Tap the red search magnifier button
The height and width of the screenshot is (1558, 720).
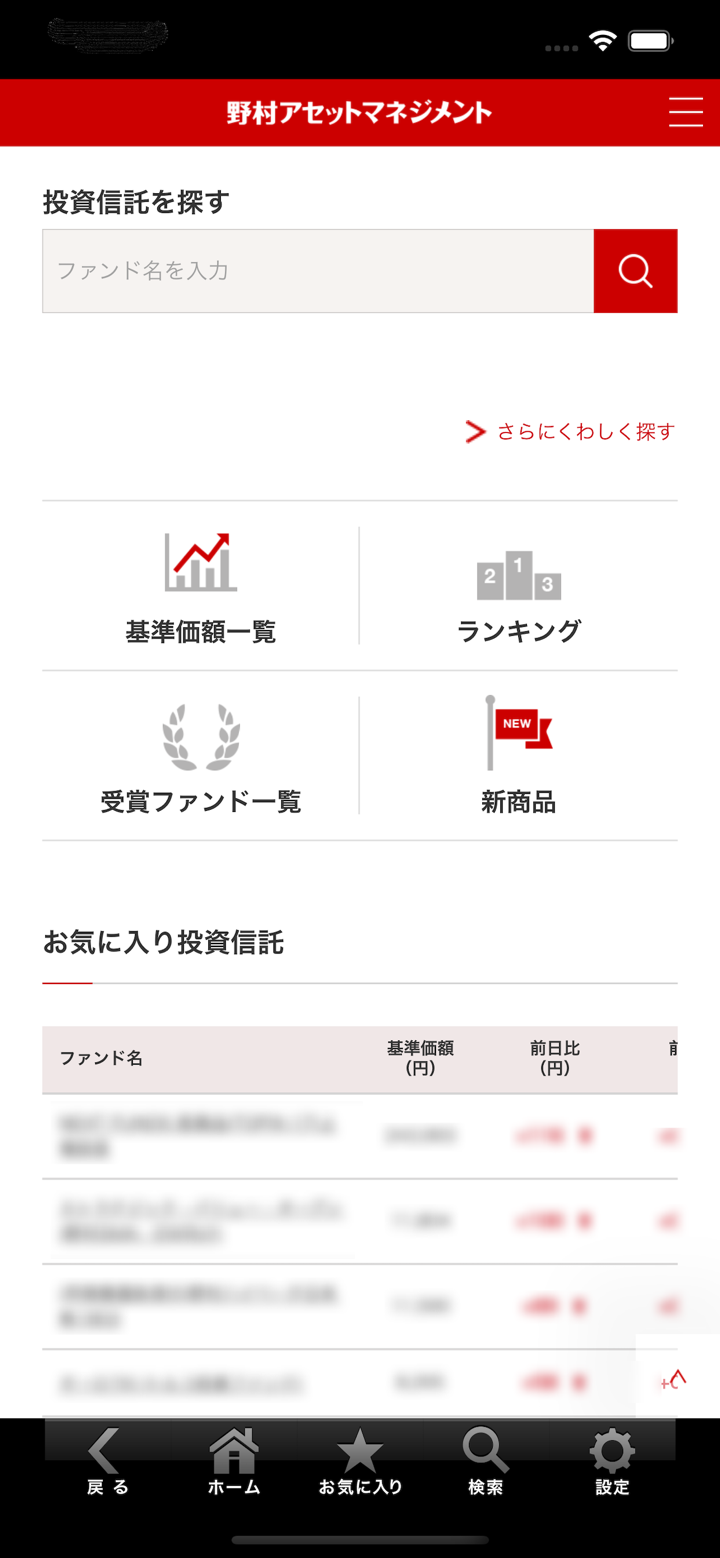(635, 271)
